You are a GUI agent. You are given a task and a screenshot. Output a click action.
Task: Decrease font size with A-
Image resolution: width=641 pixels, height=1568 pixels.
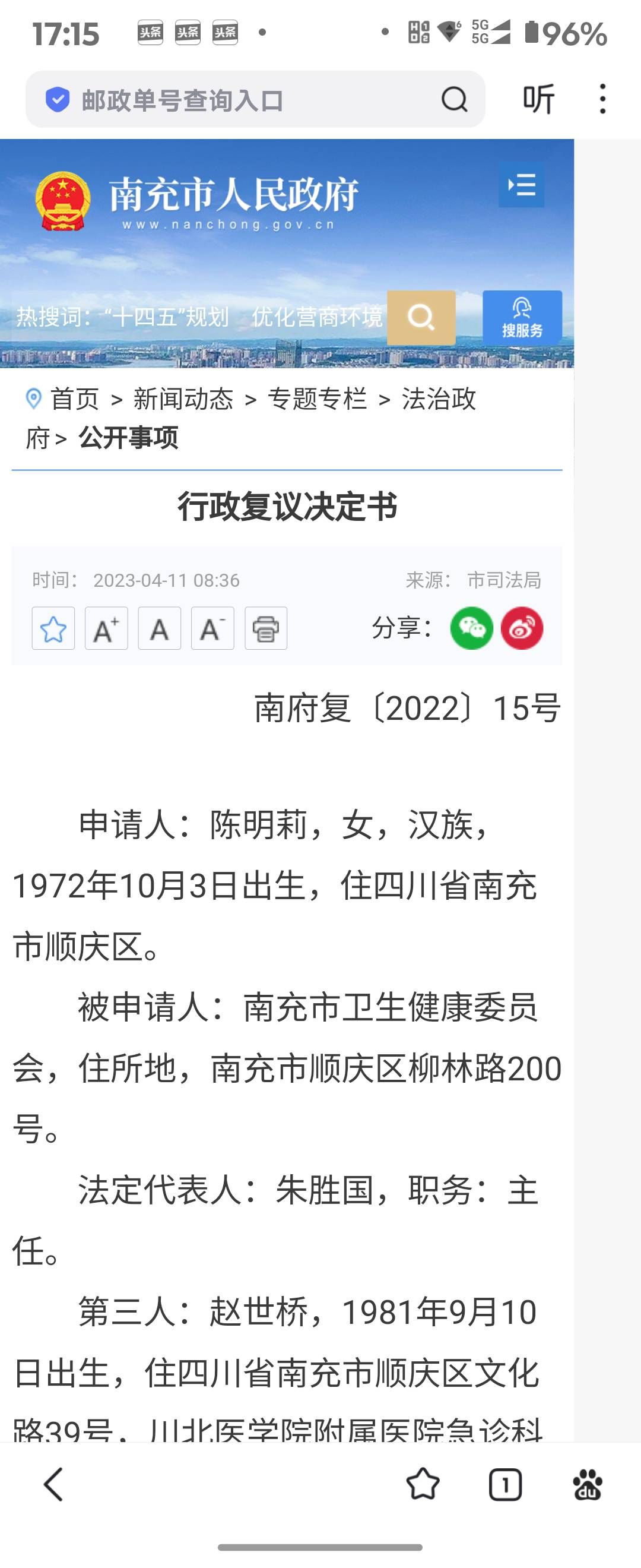(212, 628)
